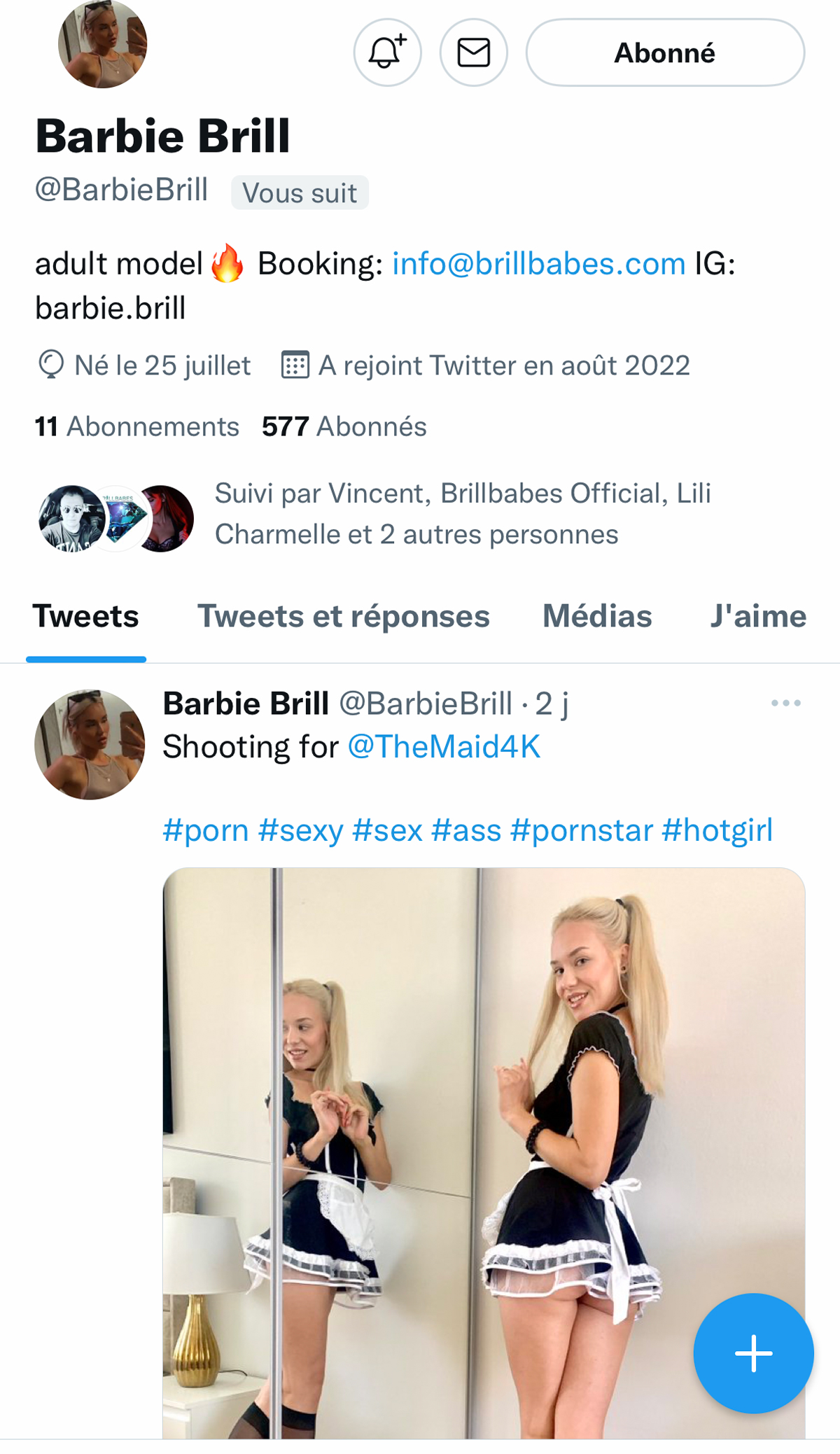Switch to the Médias tab
Image resolution: width=840 pixels, height=1454 pixels.
click(x=597, y=617)
